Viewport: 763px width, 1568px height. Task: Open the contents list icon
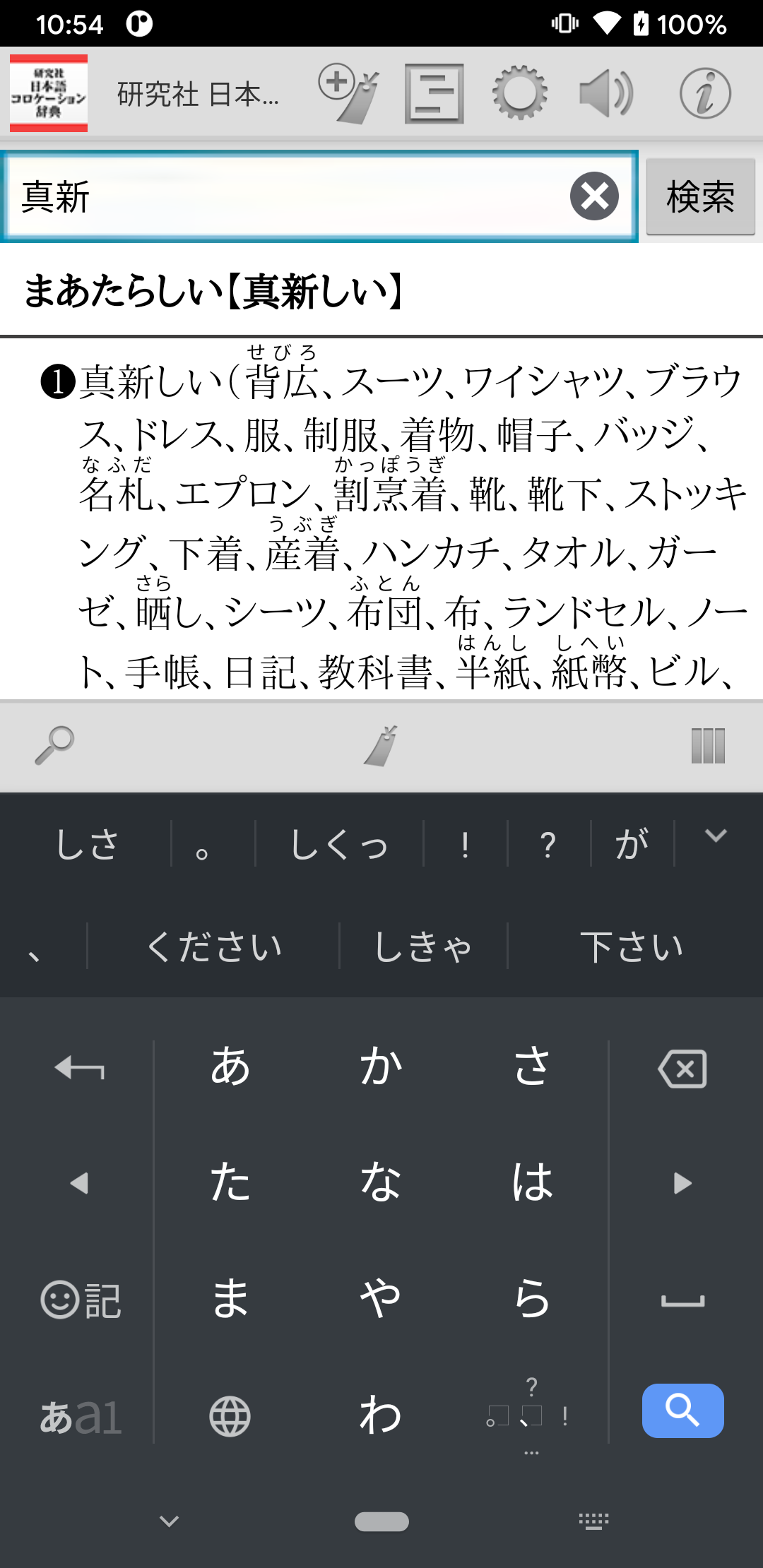coord(434,93)
